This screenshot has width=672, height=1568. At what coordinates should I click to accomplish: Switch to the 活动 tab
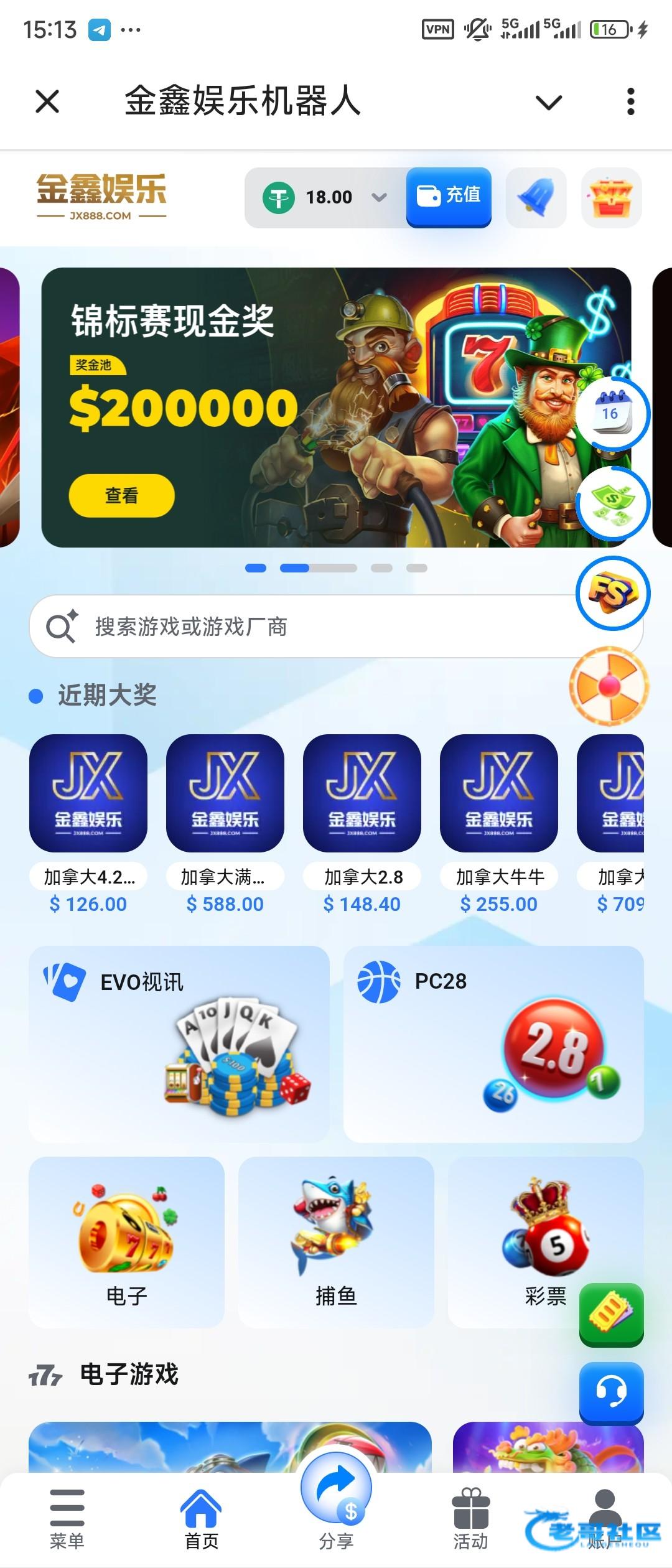(470, 1518)
